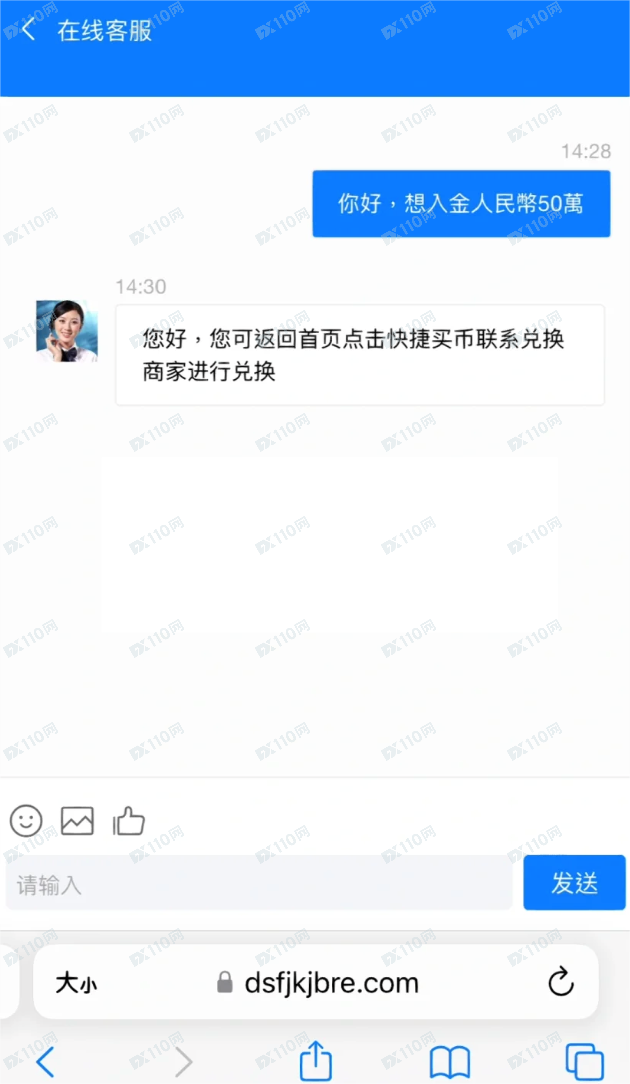Navigate back in Safari toolbar

[x=45, y=1061]
